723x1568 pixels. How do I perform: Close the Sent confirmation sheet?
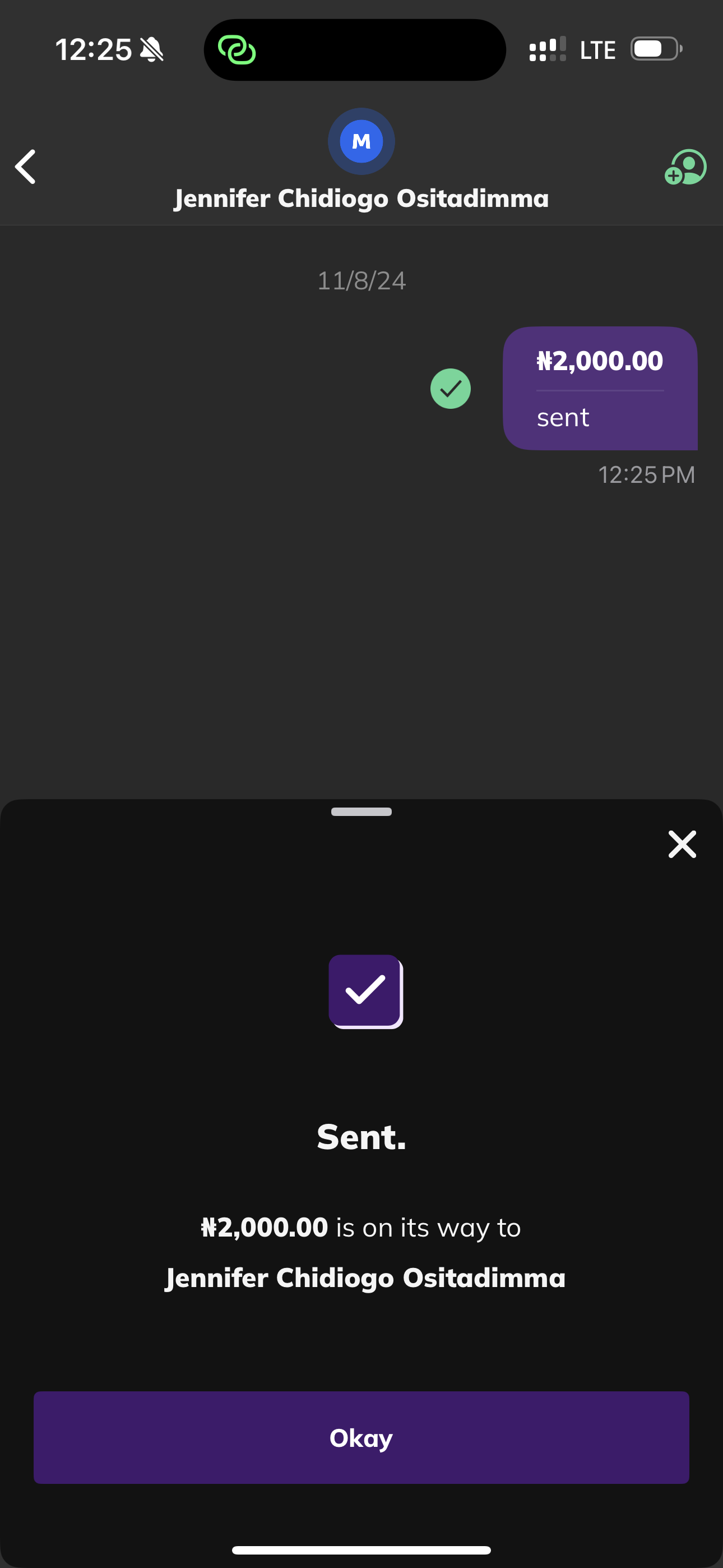[682, 844]
